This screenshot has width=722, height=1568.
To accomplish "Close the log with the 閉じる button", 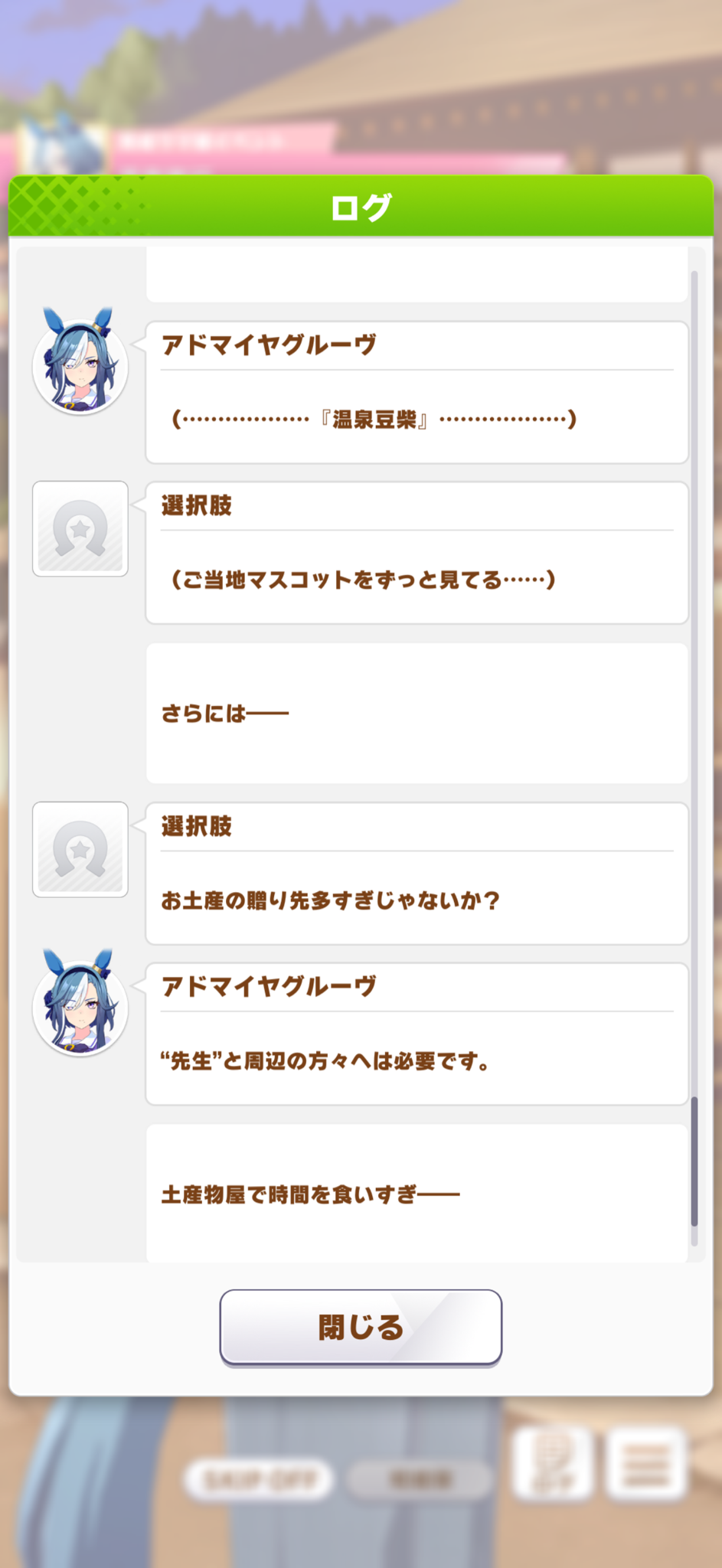I will click(x=361, y=1327).
